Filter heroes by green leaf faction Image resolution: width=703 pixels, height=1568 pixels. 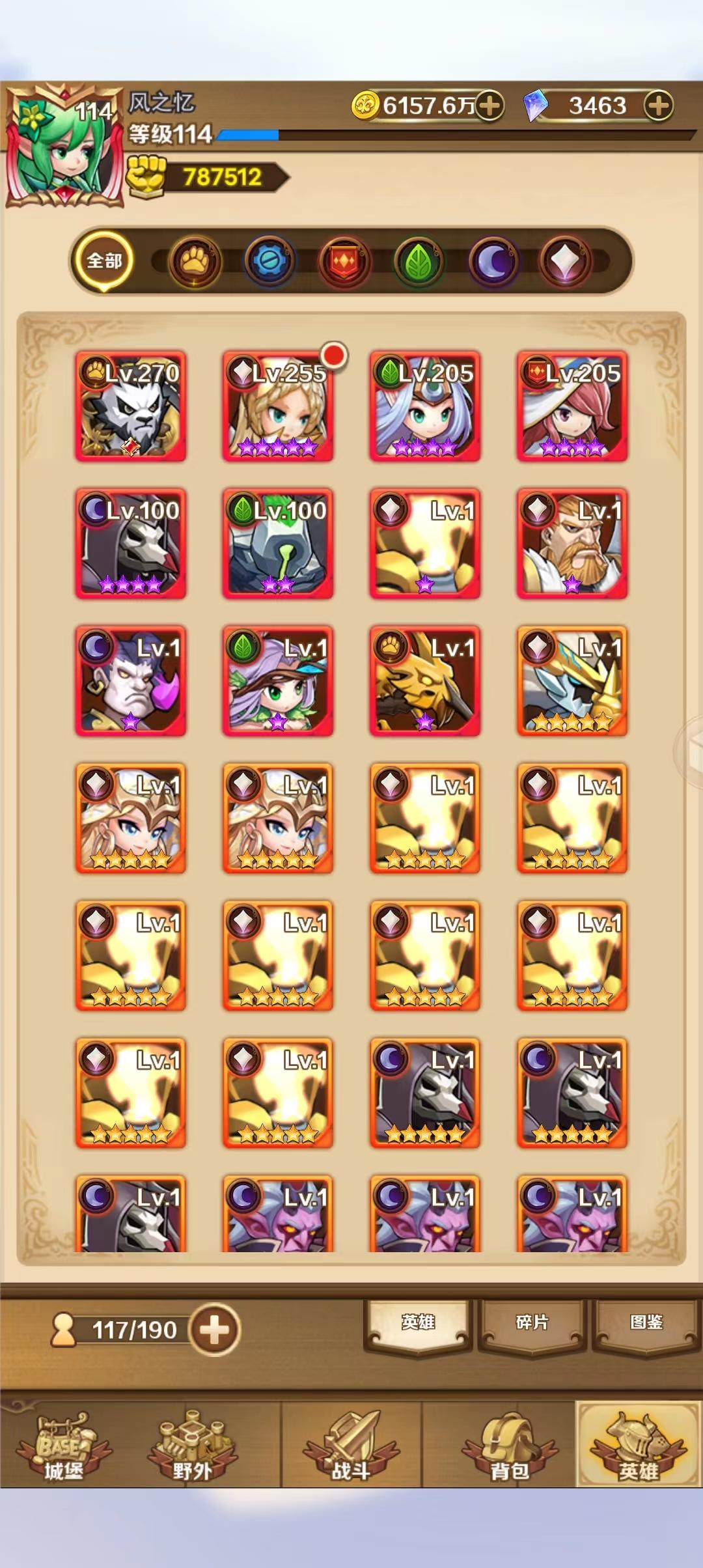(419, 261)
